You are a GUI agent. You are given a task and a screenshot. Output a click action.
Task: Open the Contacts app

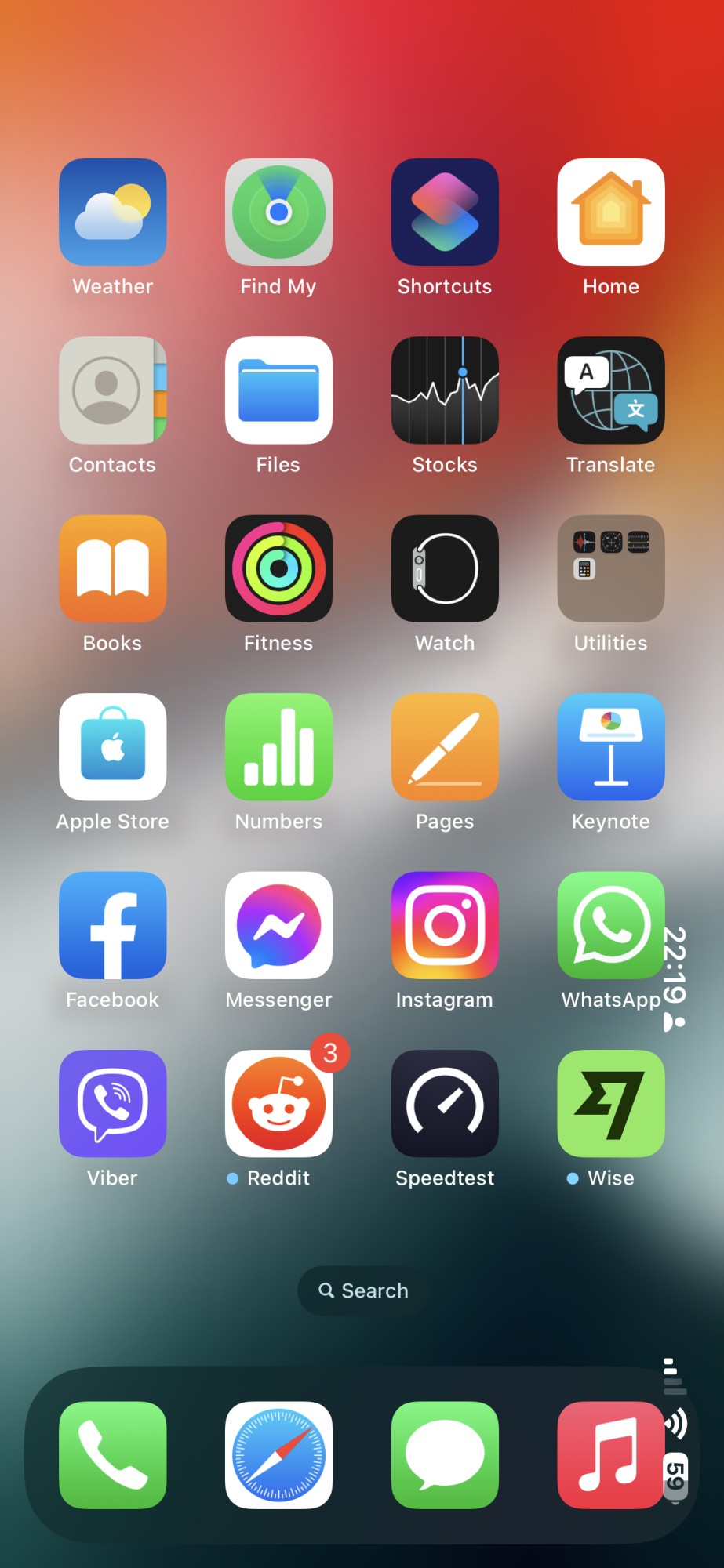[x=113, y=390]
